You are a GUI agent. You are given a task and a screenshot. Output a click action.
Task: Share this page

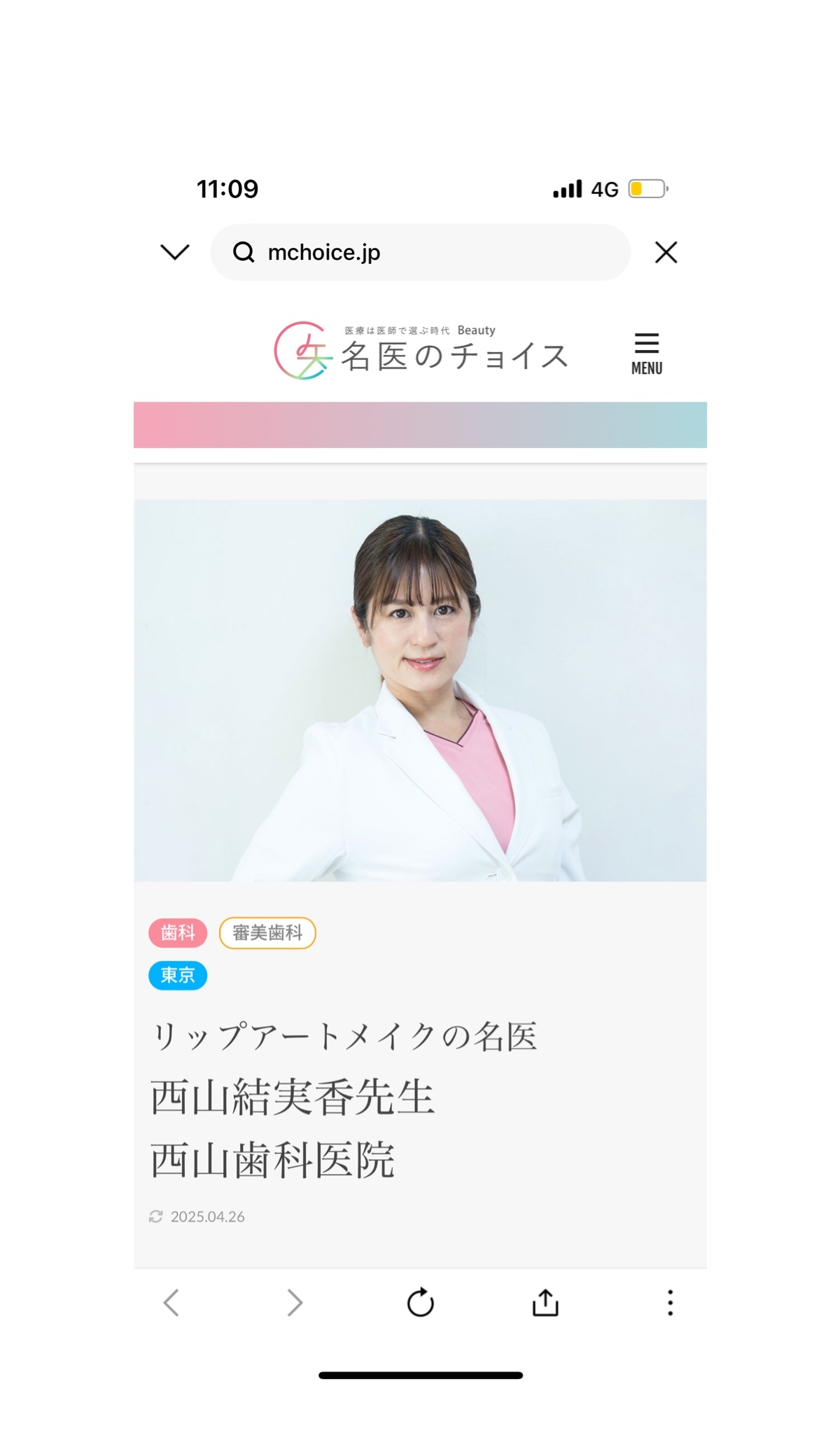pyautogui.click(x=545, y=1303)
